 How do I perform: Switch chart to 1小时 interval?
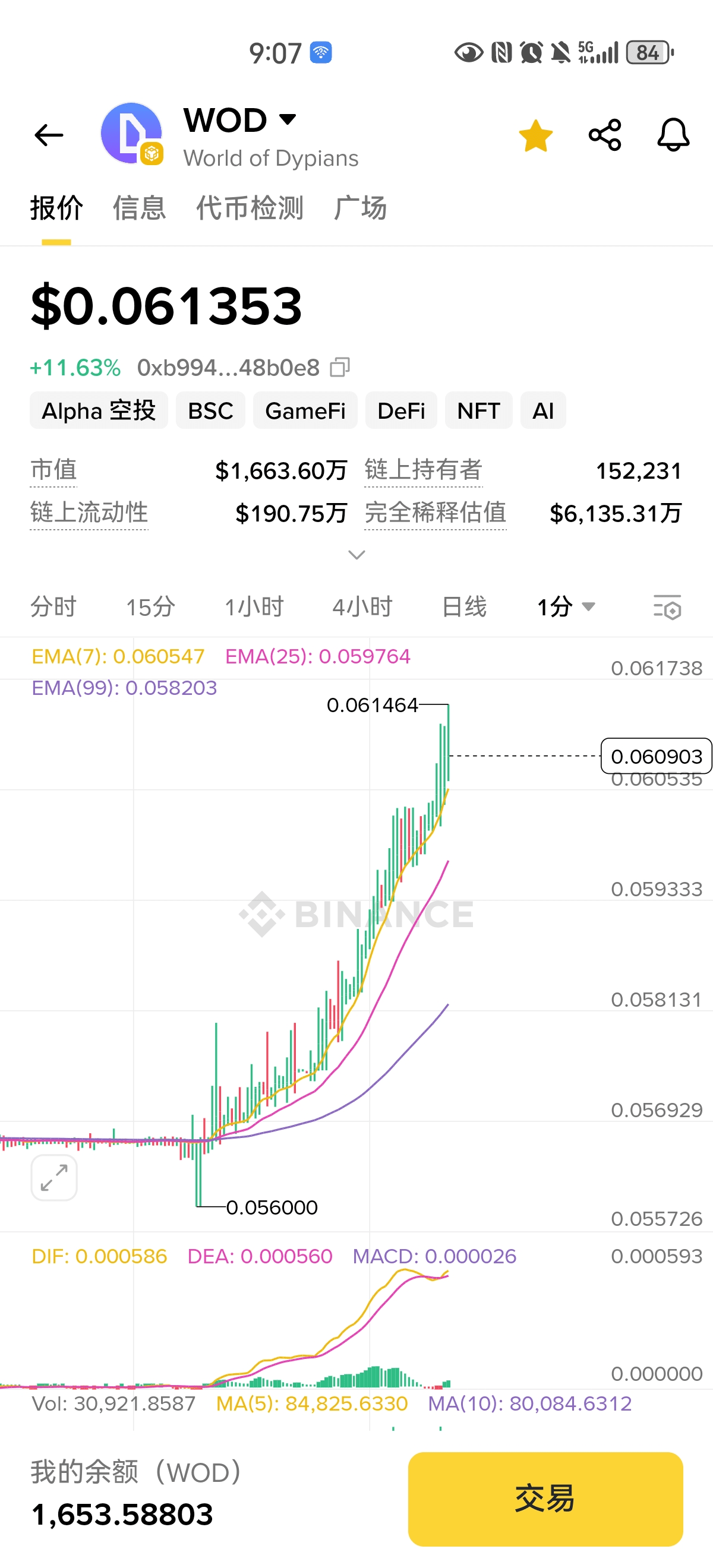254,607
